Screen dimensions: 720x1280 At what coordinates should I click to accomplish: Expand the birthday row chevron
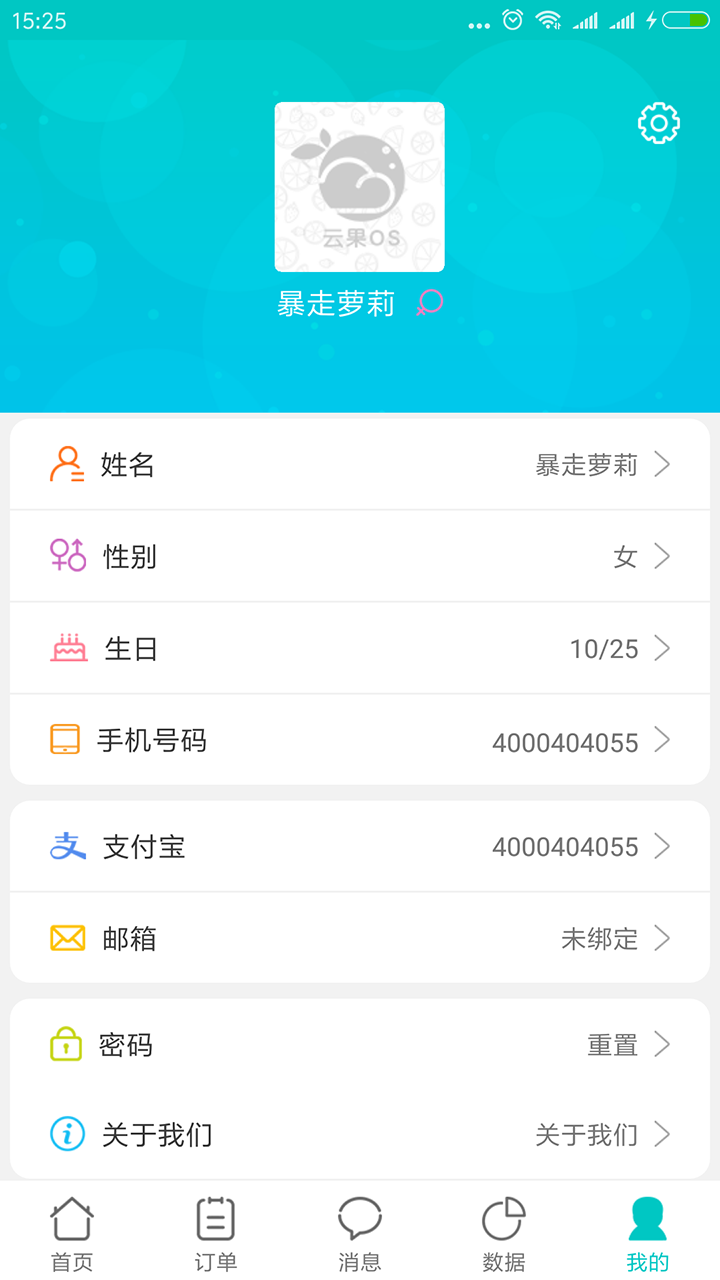pyautogui.click(x=662, y=648)
